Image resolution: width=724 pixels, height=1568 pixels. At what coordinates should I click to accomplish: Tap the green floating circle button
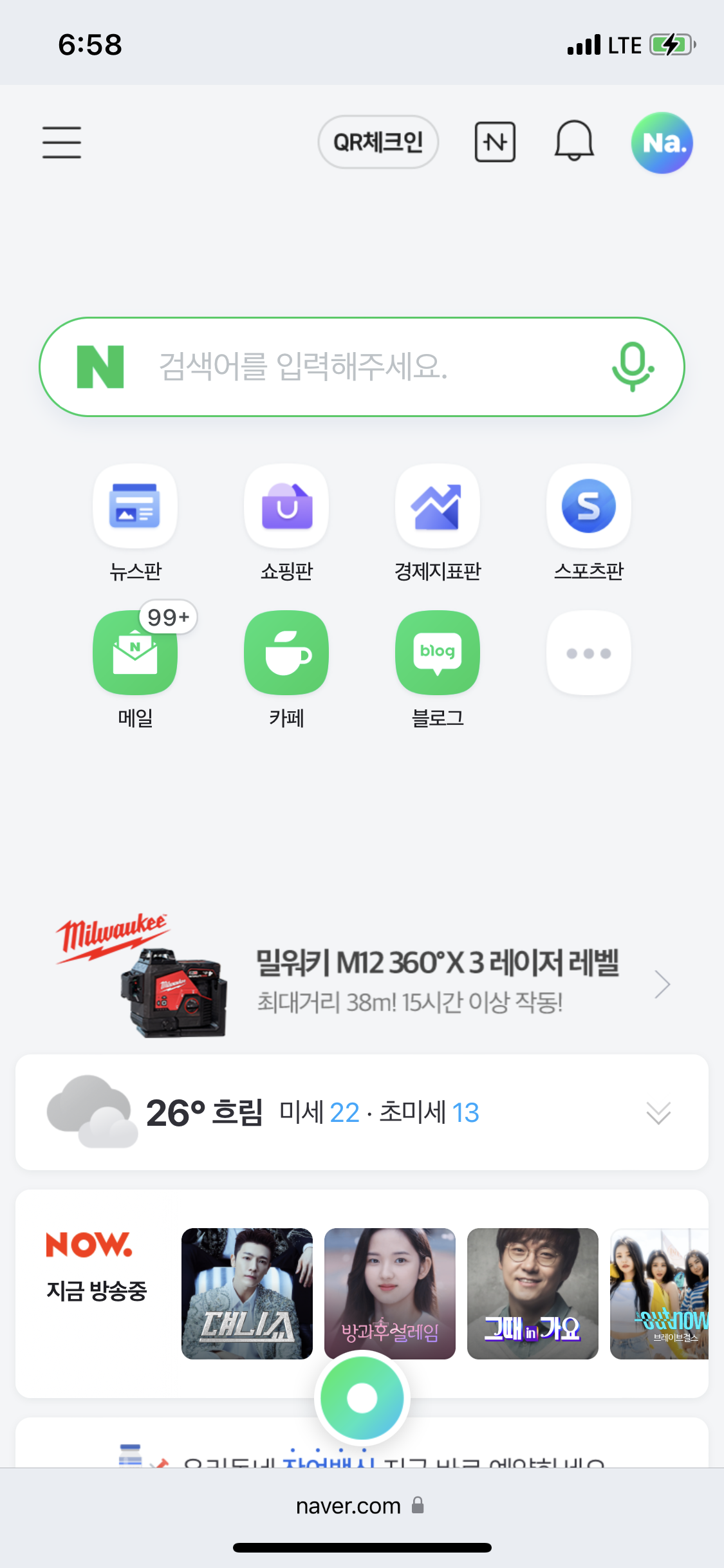click(362, 1398)
